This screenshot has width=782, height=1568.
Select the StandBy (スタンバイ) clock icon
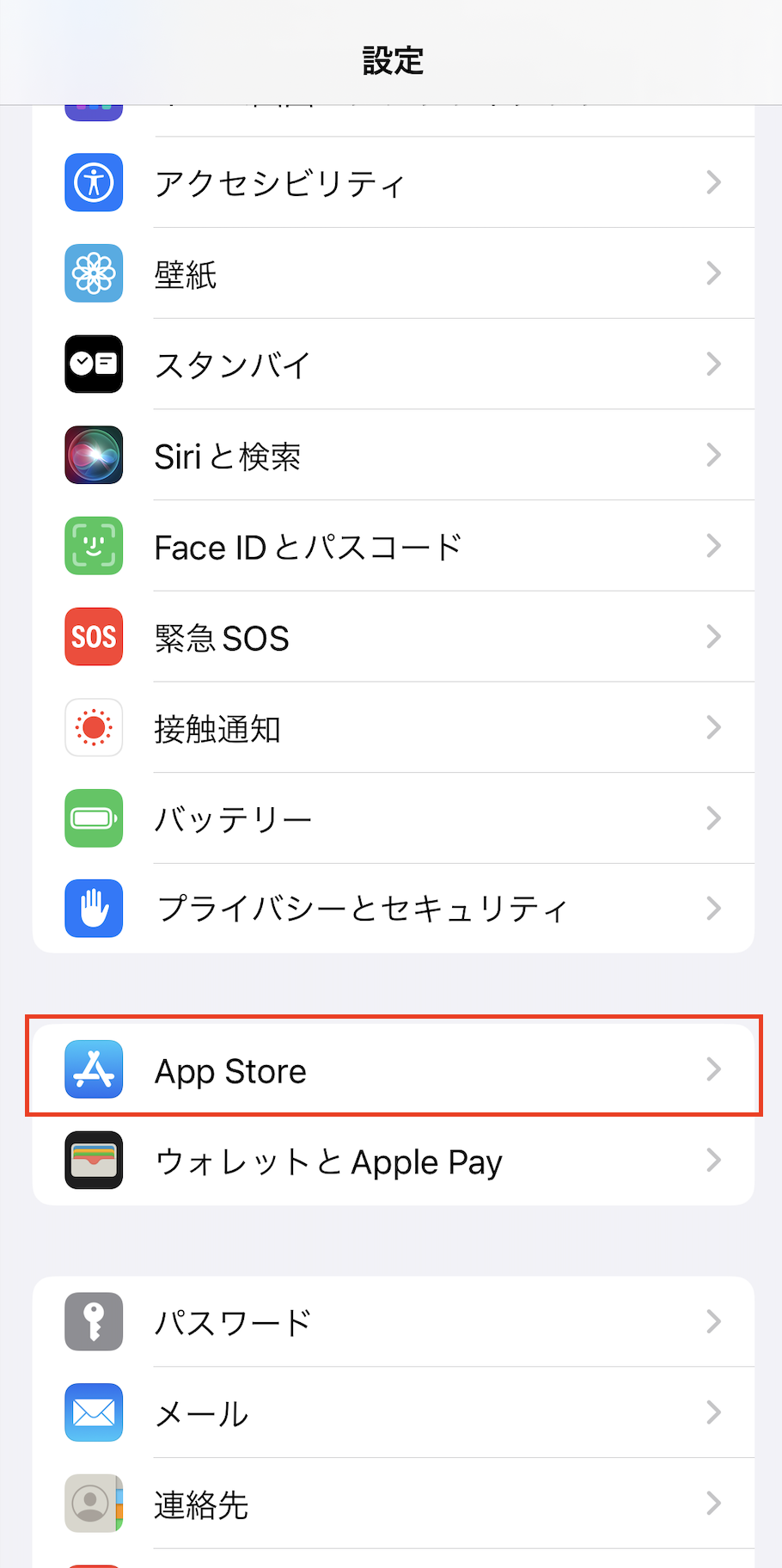(x=94, y=364)
